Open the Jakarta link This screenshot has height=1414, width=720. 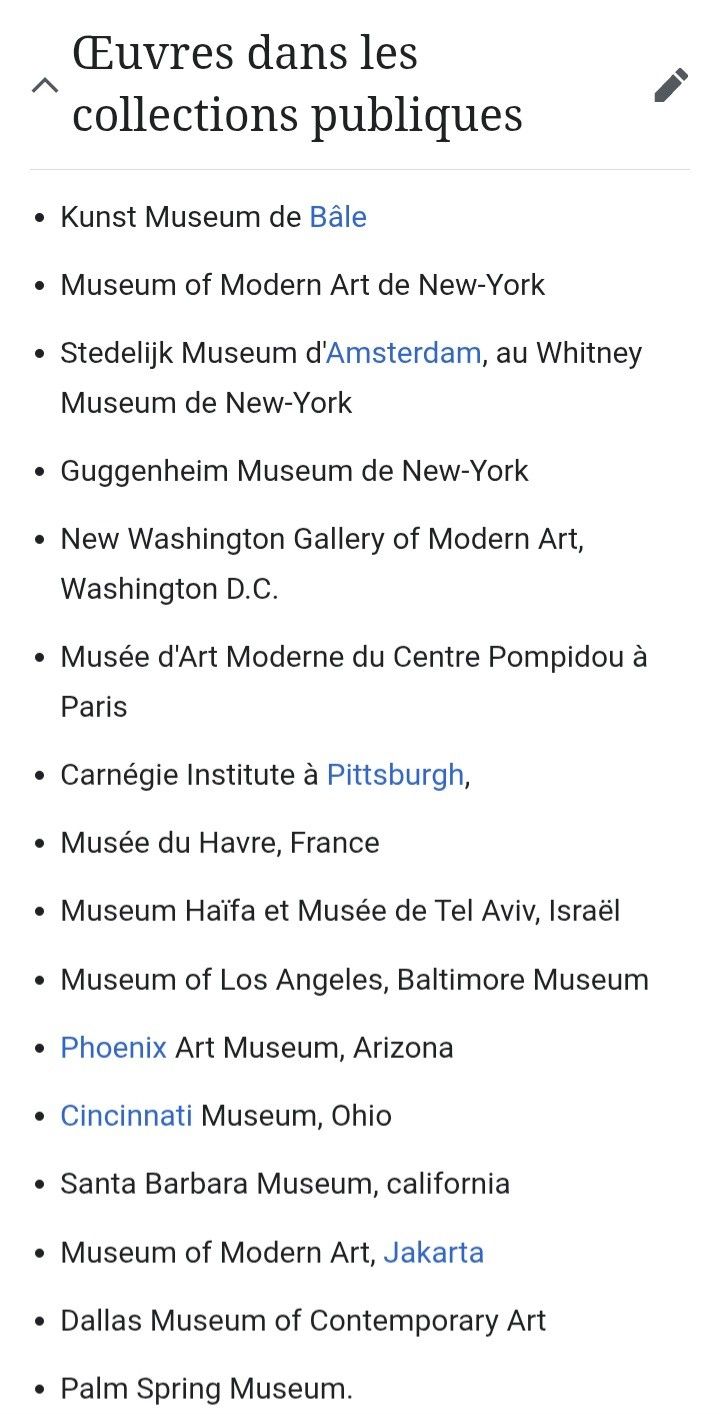coord(433,1252)
